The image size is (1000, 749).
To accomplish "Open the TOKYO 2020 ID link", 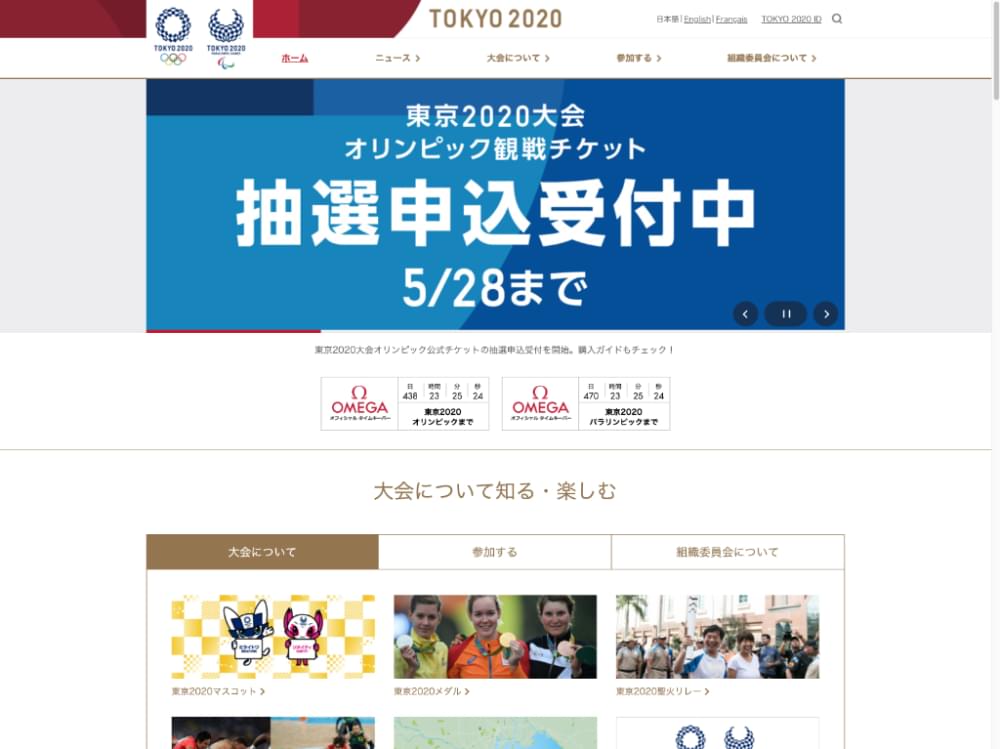I will tap(789, 19).
